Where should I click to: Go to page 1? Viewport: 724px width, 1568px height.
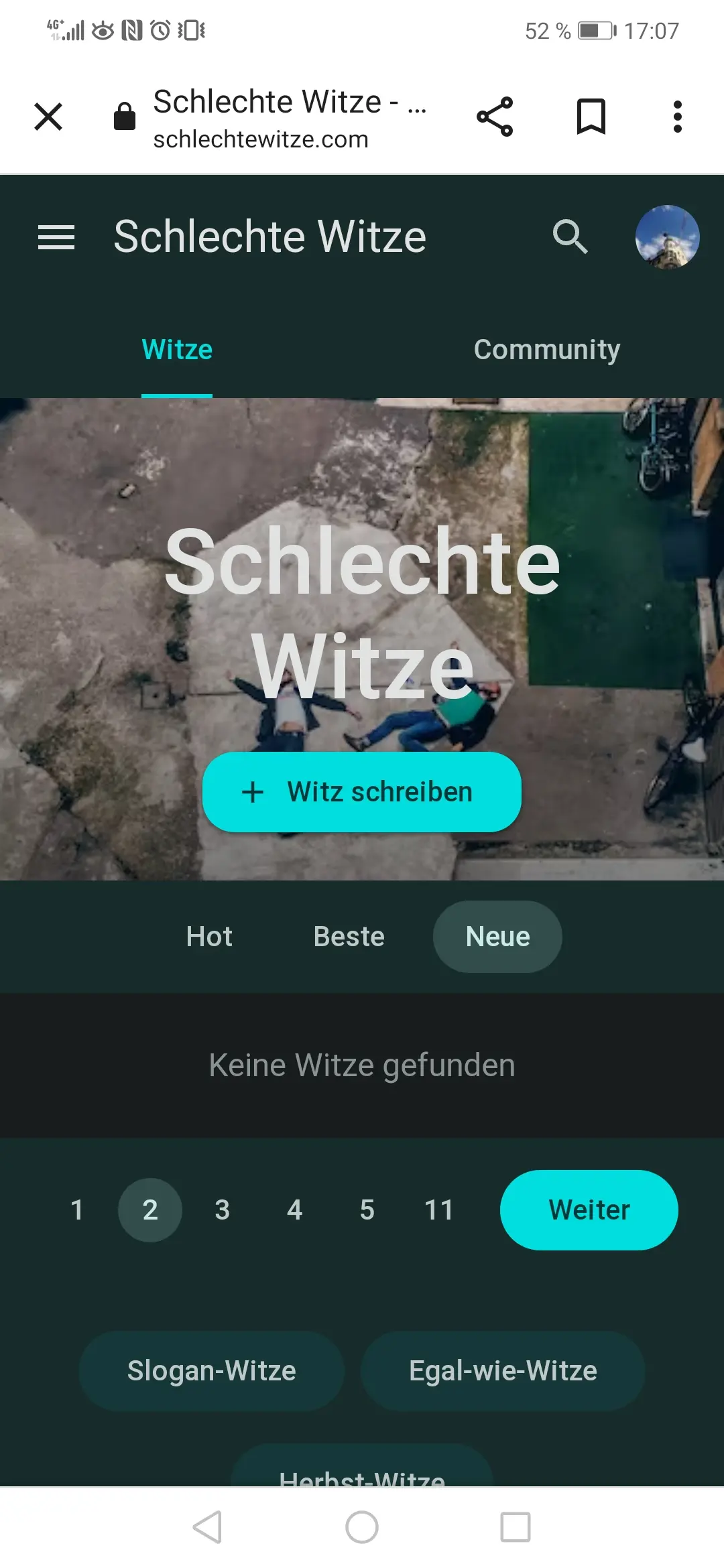(77, 1210)
